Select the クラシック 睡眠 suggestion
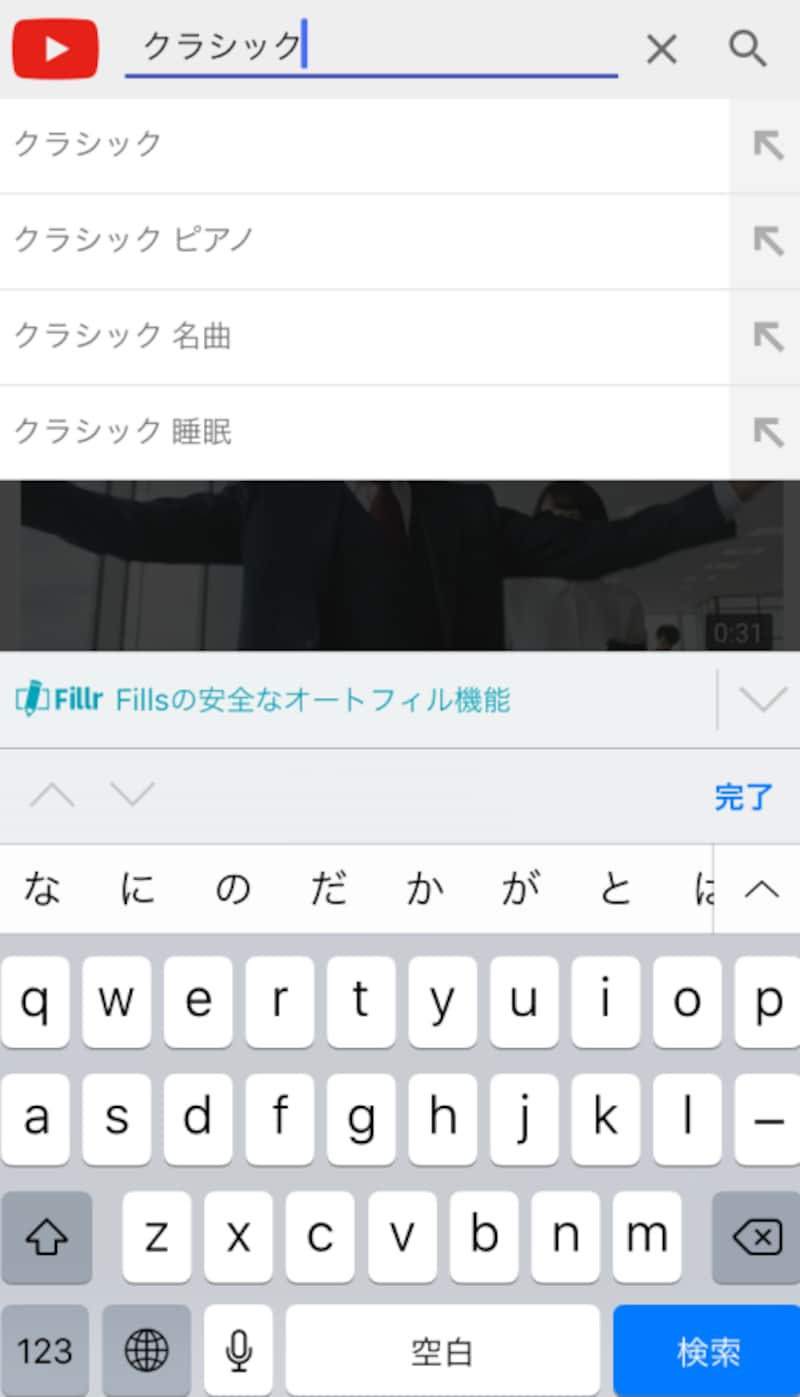Viewport: 800px width, 1397px height. pos(300,432)
